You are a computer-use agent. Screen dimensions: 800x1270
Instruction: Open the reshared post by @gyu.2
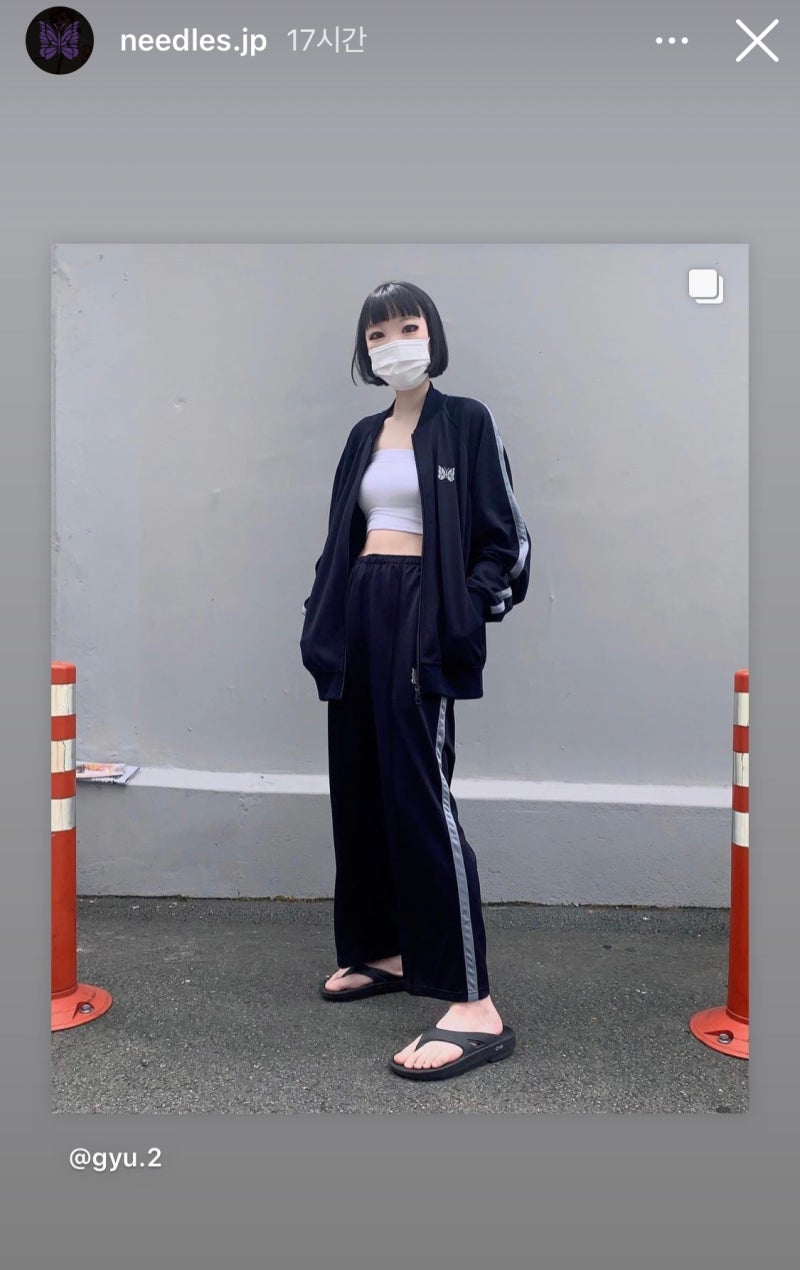tap(399, 678)
